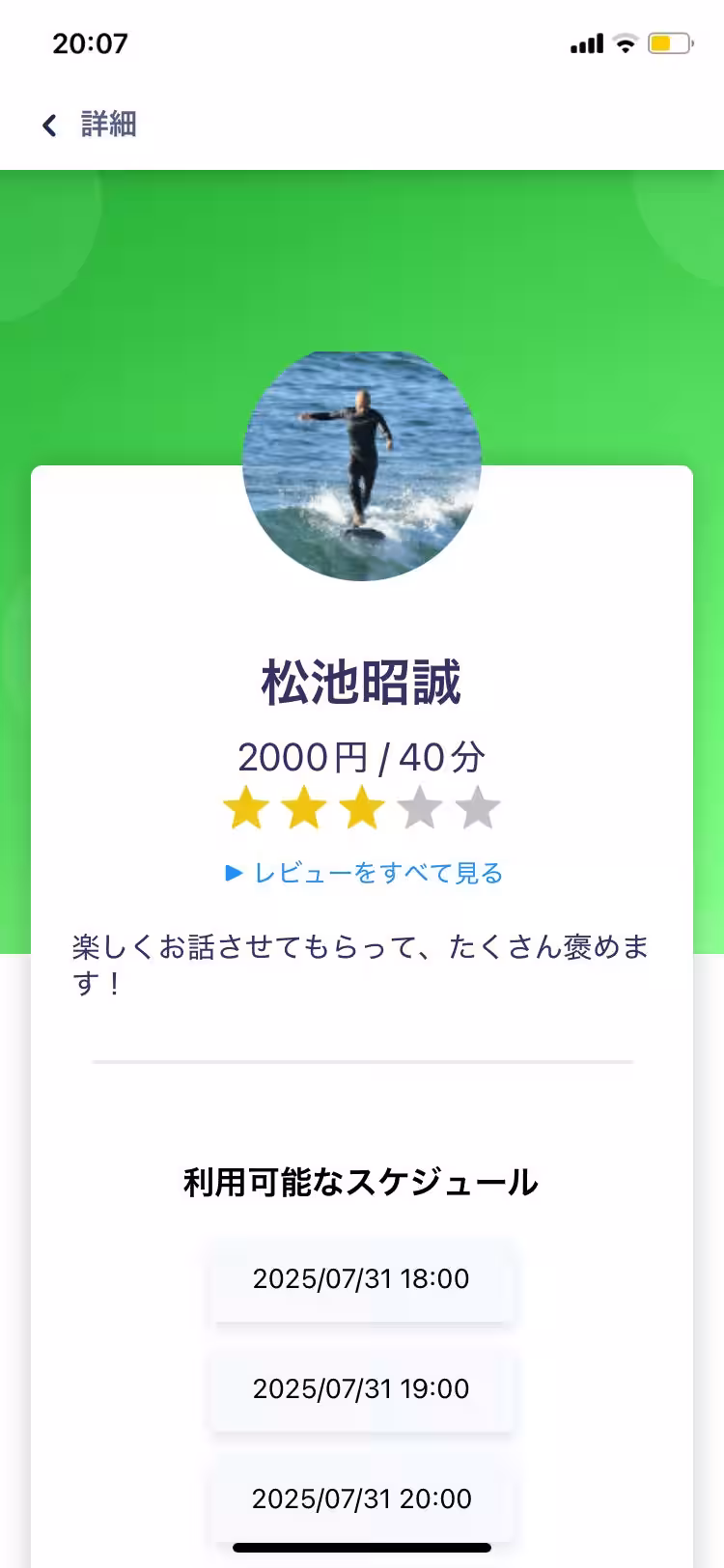The width and height of the screenshot is (724, 1568).
Task: Tap the 2000円 / 40分 price label
Action: [x=362, y=757]
